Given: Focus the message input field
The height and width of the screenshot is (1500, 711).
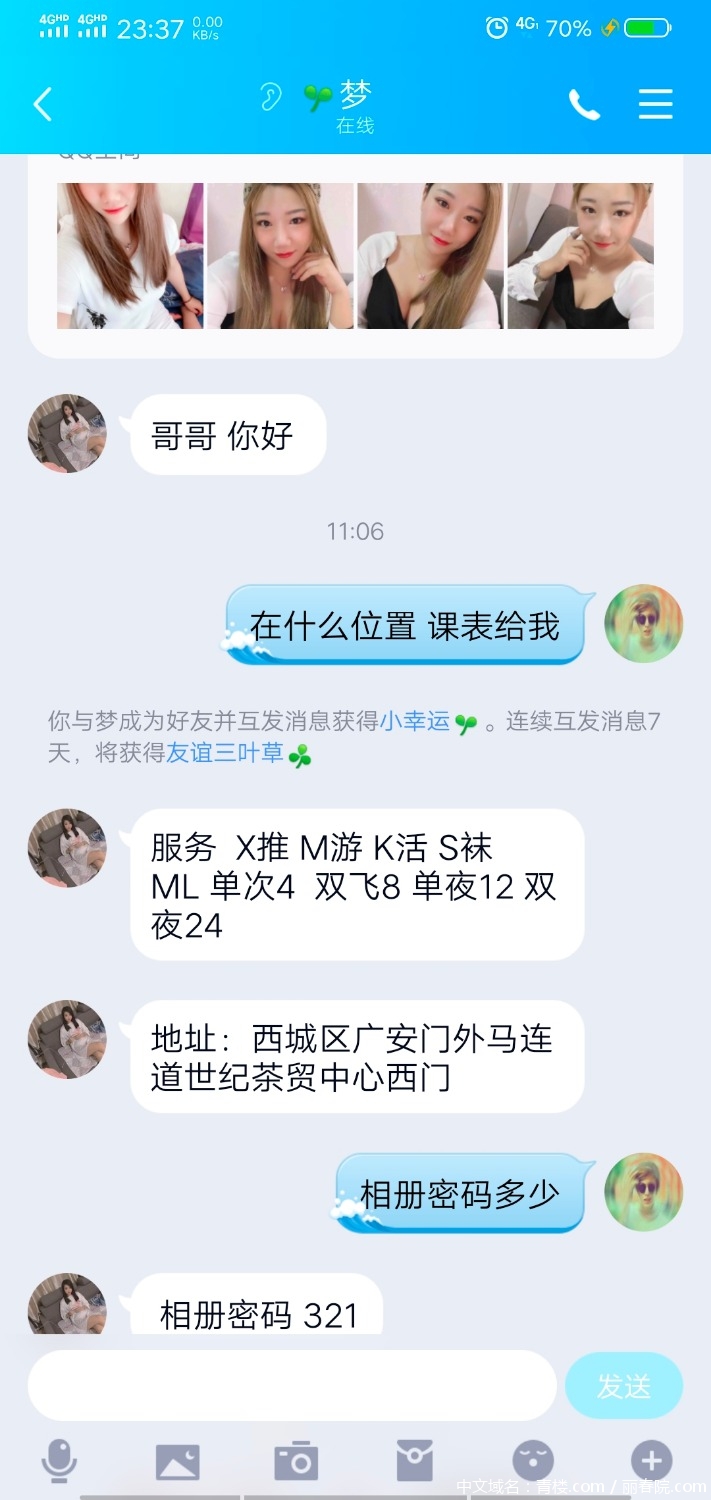Looking at the screenshot, I should pos(292,1386).
